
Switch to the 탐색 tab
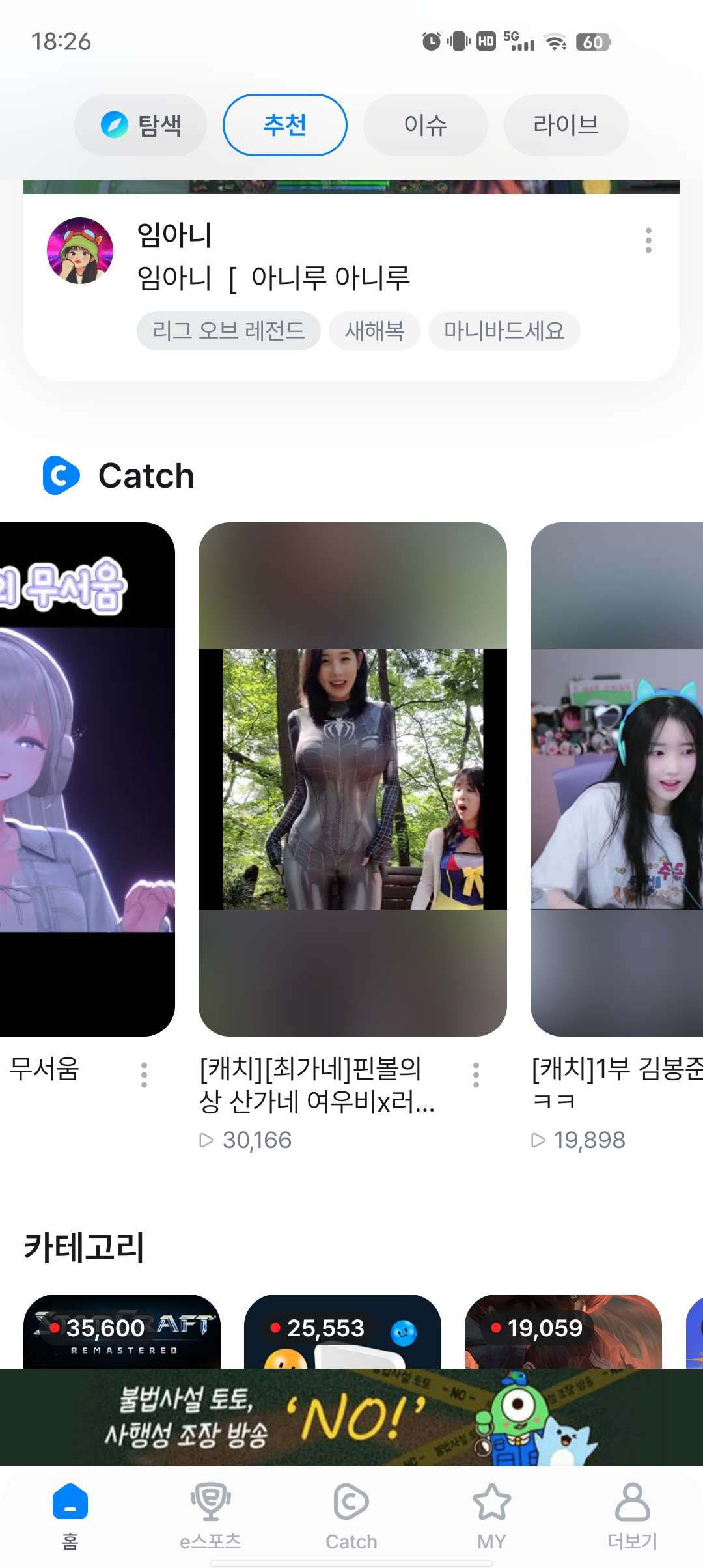tap(141, 125)
